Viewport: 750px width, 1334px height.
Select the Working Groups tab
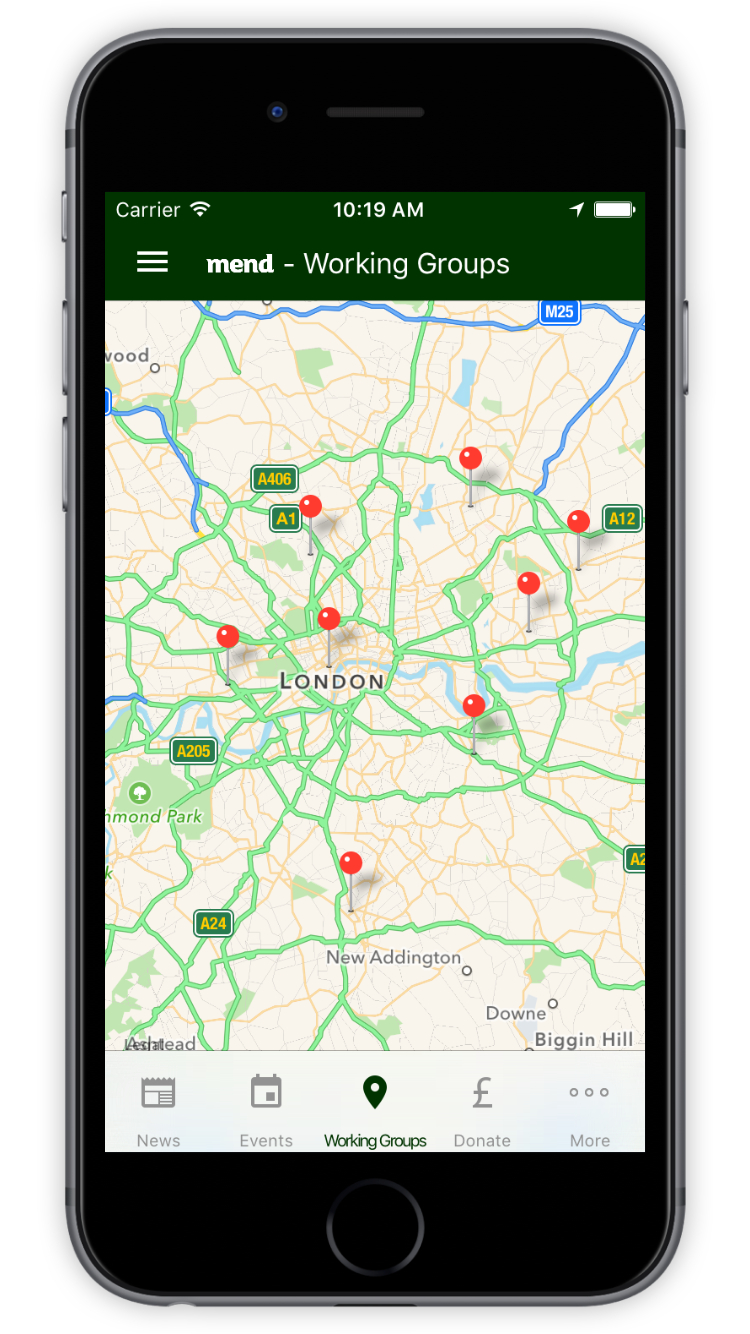(375, 1111)
